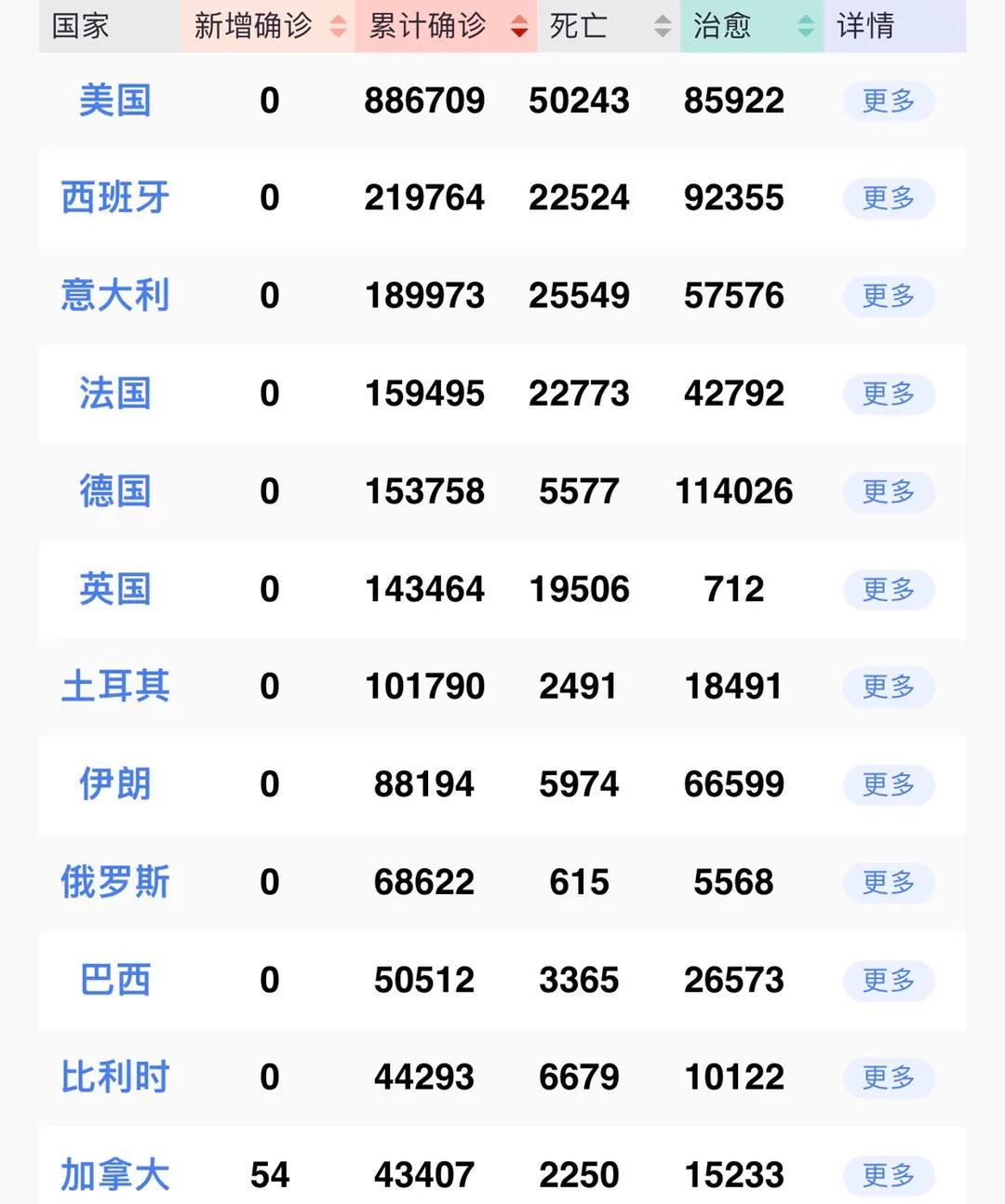Open 更多 details for 美国

pos(889,100)
